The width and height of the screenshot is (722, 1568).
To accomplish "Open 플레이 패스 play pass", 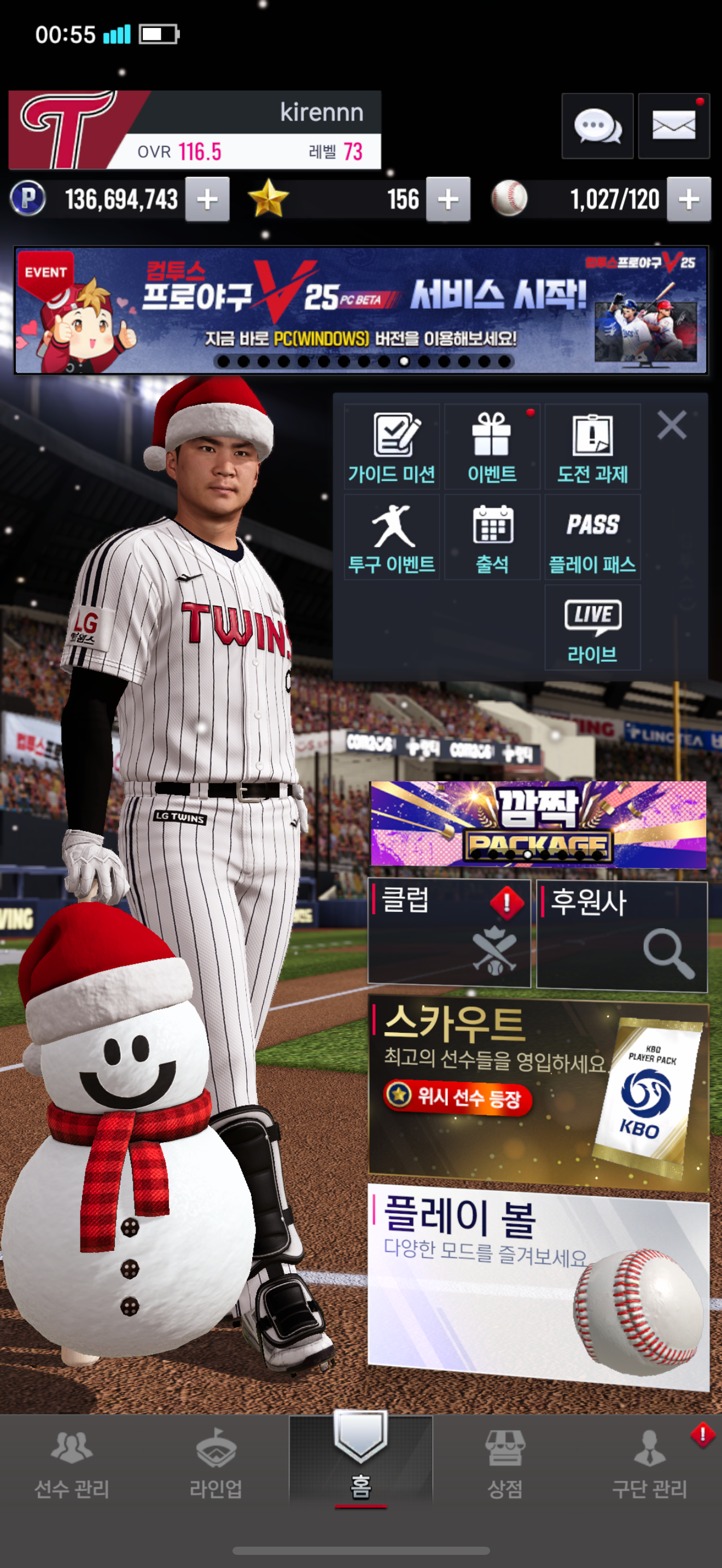I will pos(592,537).
